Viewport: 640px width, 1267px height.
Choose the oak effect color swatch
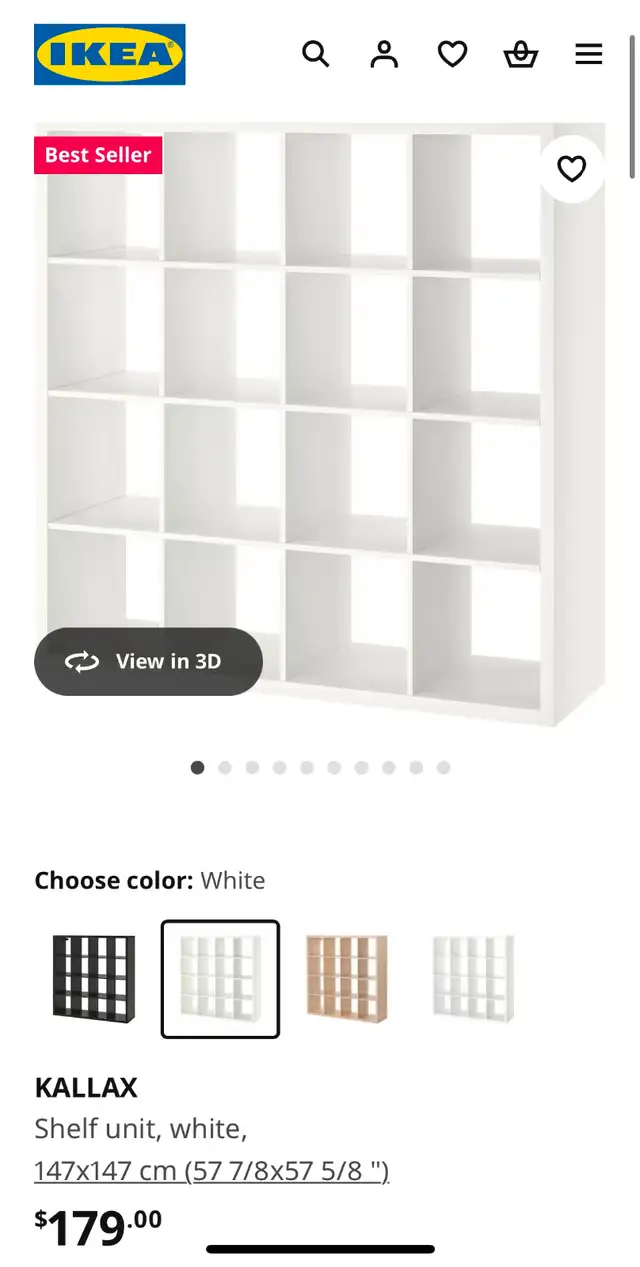click(347, 979)
